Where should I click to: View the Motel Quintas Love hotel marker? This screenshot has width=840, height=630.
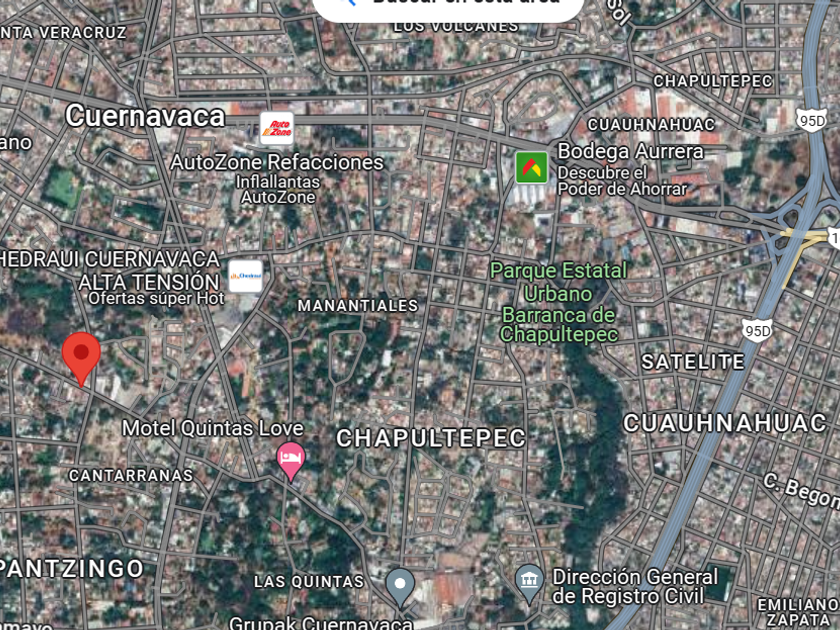[290, 460]
